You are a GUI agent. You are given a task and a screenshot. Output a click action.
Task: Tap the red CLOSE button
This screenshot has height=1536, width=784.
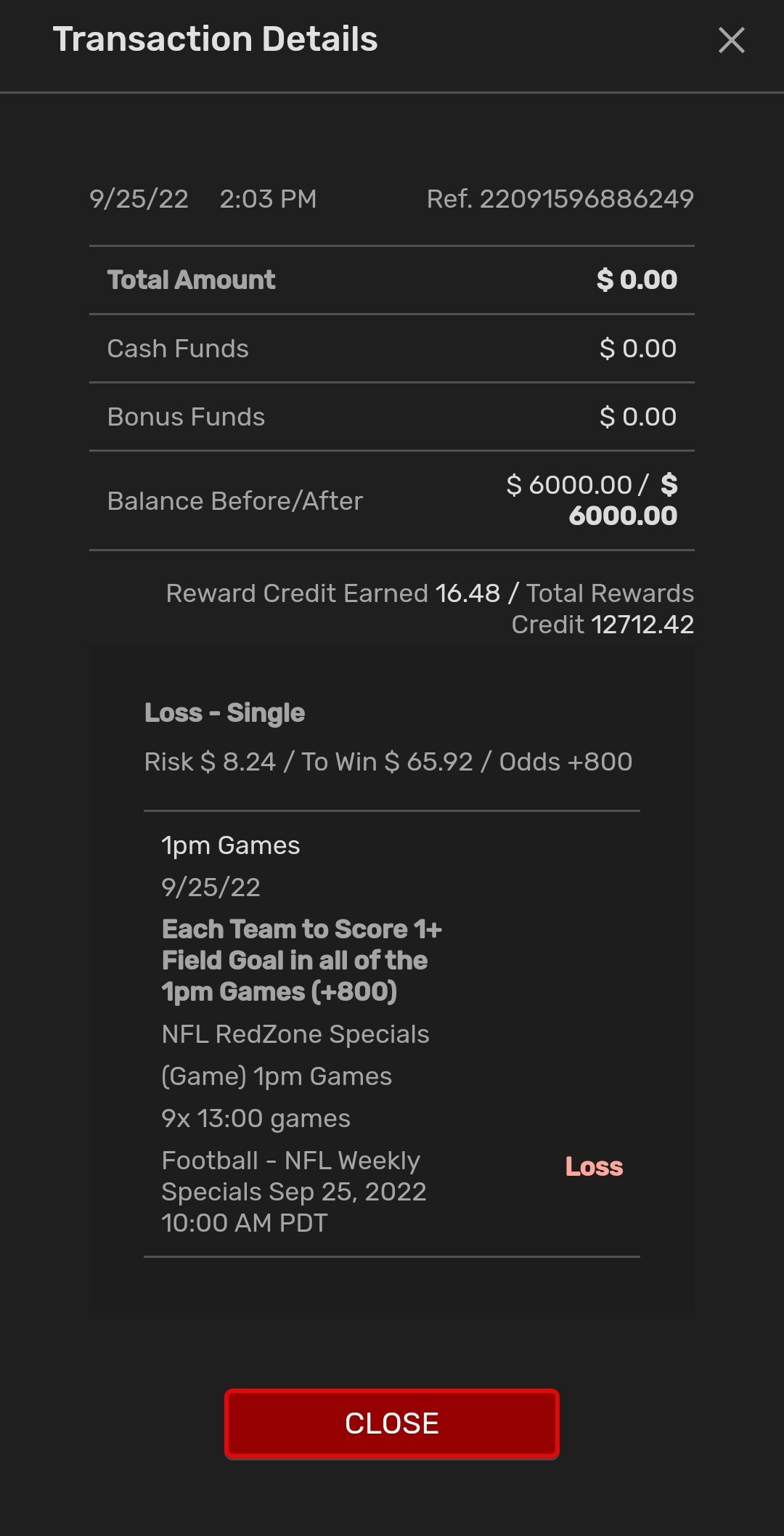391,1423
